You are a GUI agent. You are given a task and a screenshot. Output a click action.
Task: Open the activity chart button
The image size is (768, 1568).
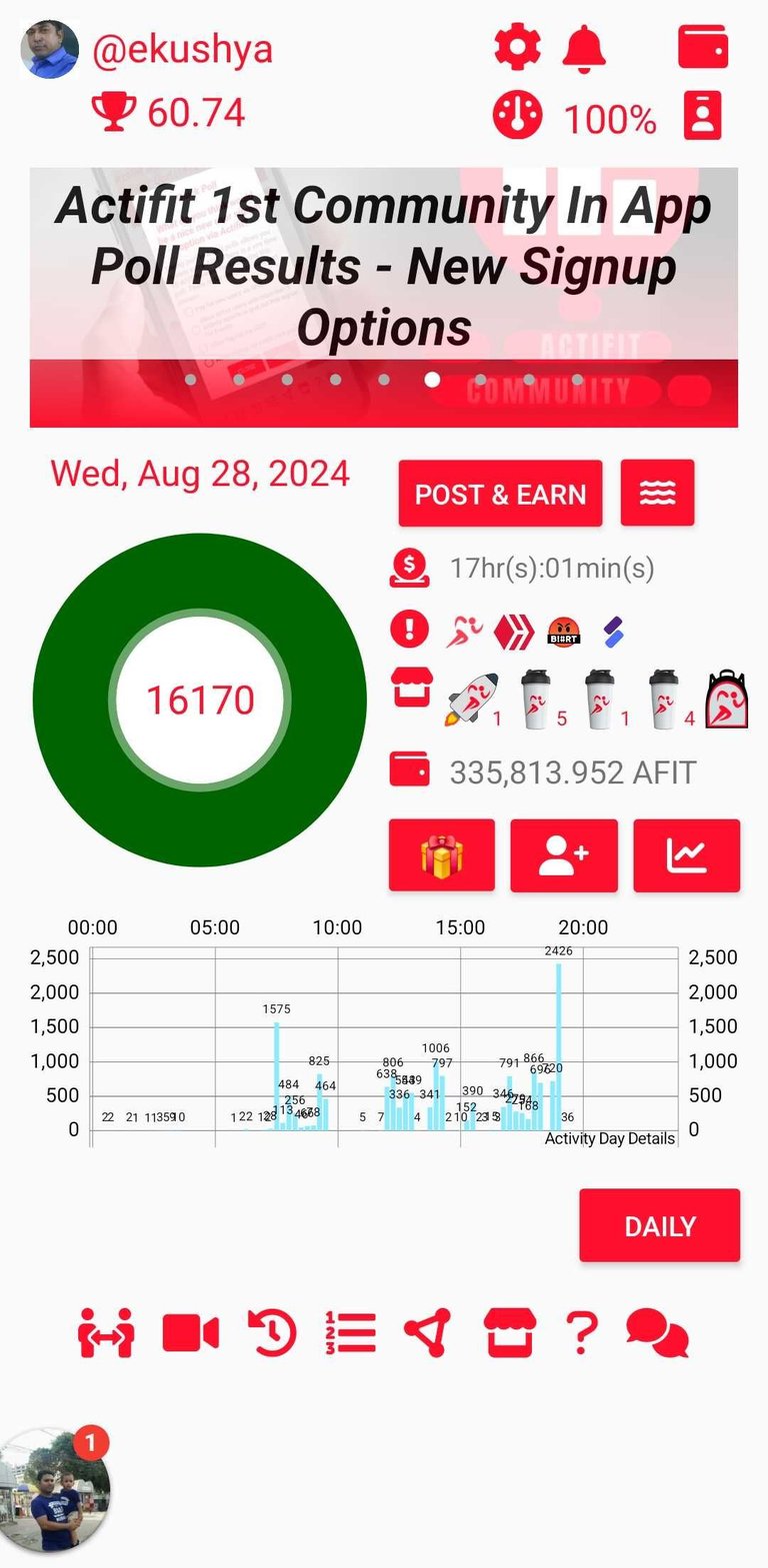coord(687,855)
